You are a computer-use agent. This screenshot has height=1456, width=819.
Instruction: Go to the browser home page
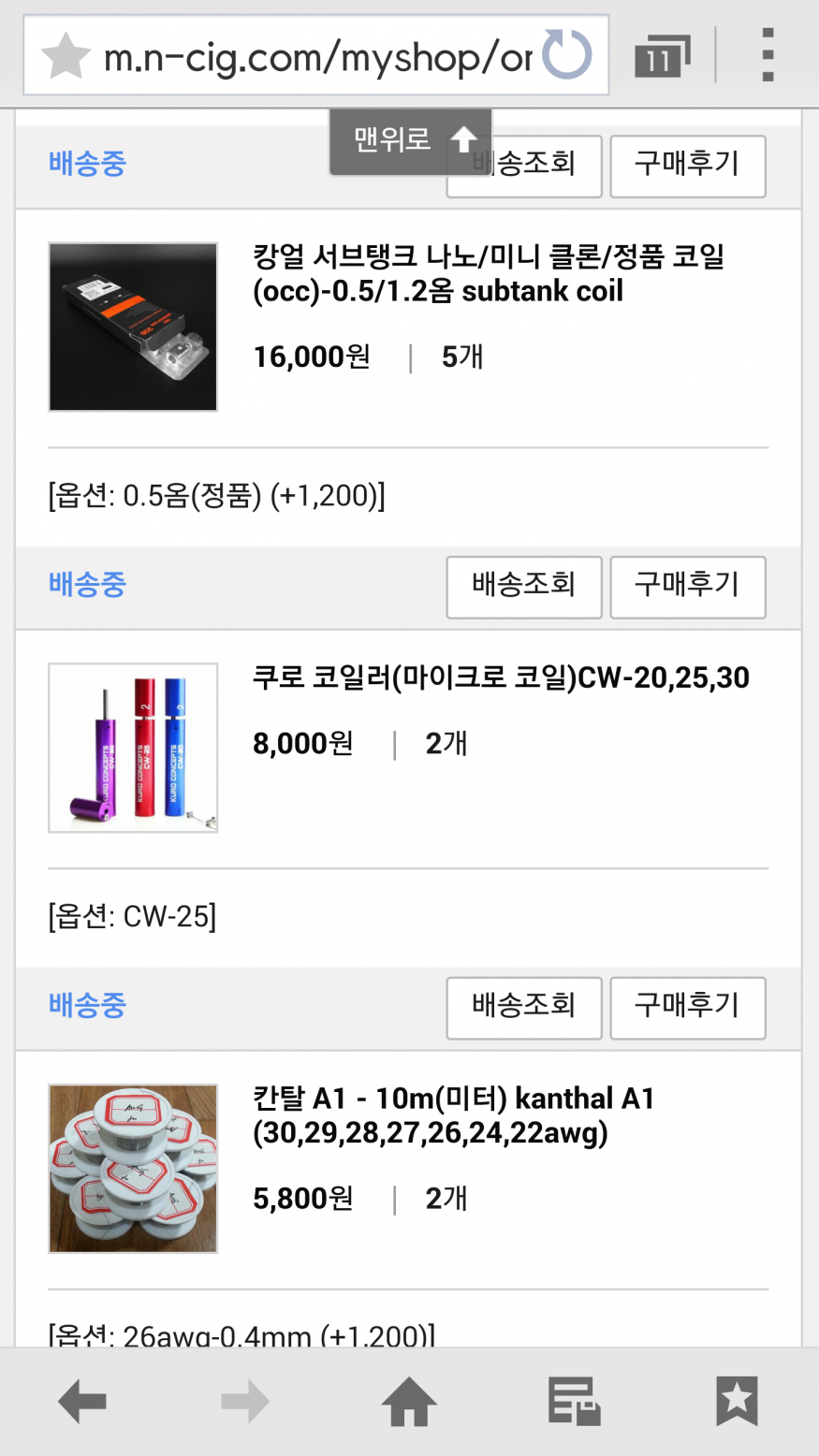(409, 1402)
